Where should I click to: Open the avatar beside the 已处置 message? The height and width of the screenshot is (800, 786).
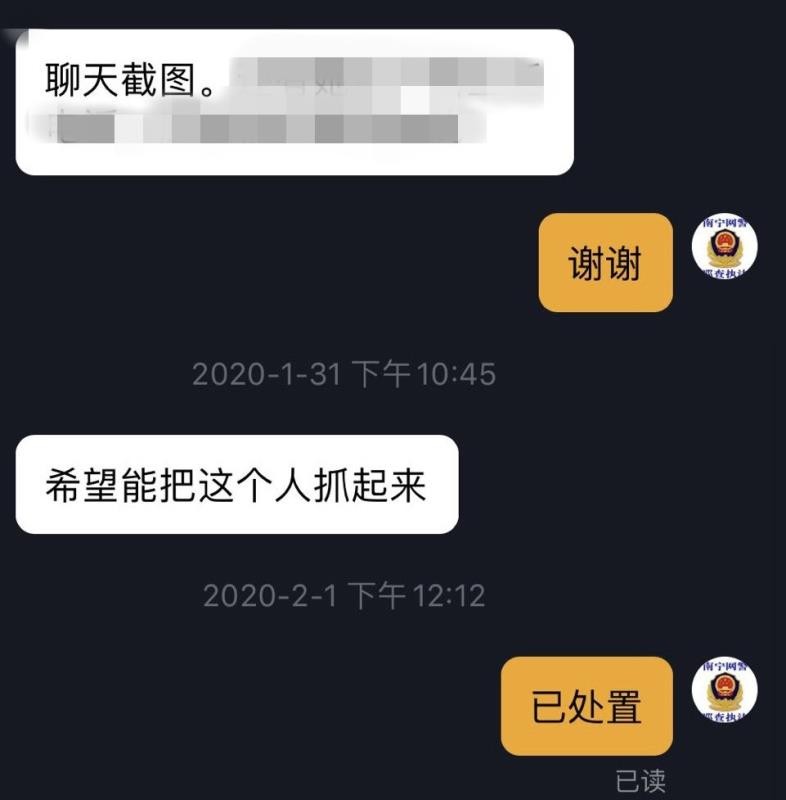725,690
